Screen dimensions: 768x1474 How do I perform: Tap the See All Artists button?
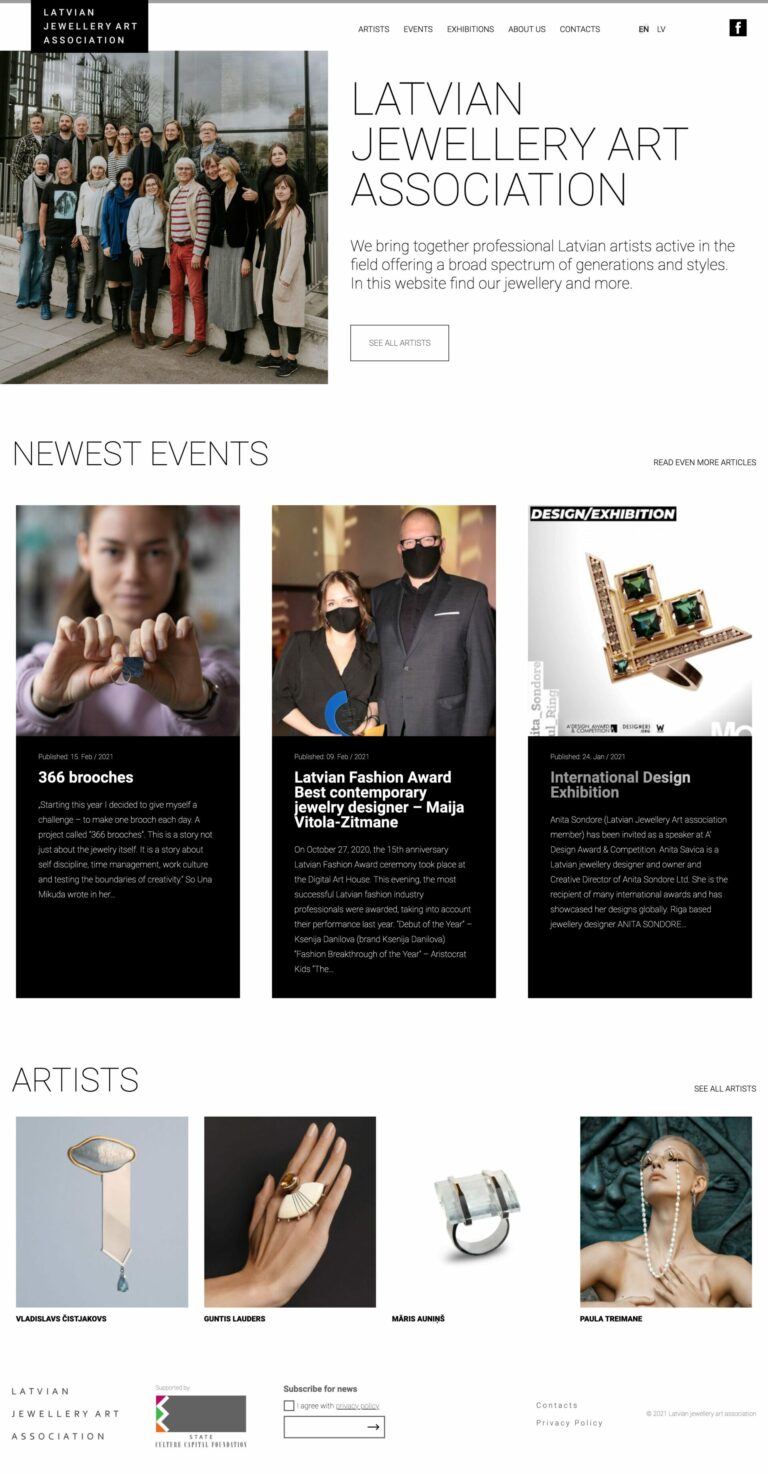[x=399, y=343]
